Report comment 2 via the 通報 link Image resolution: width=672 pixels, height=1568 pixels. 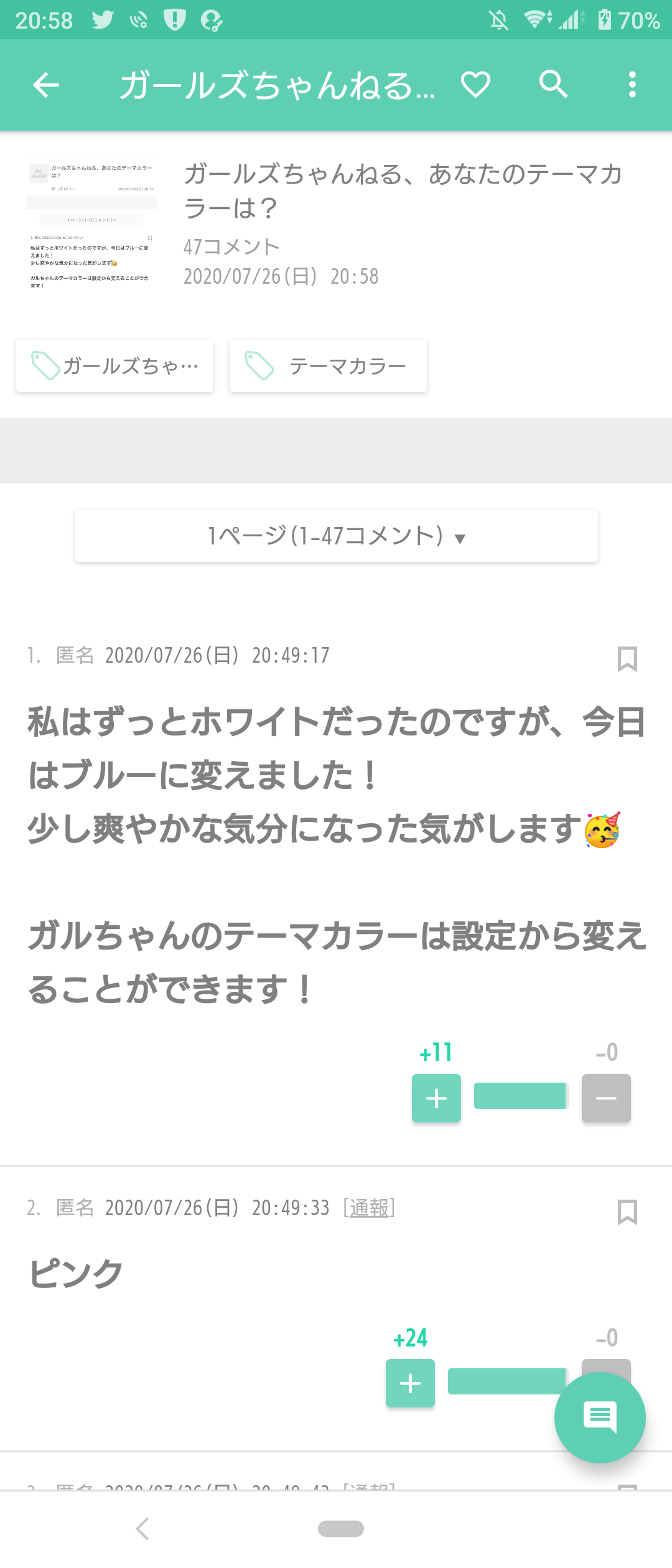coord(369,1208)
